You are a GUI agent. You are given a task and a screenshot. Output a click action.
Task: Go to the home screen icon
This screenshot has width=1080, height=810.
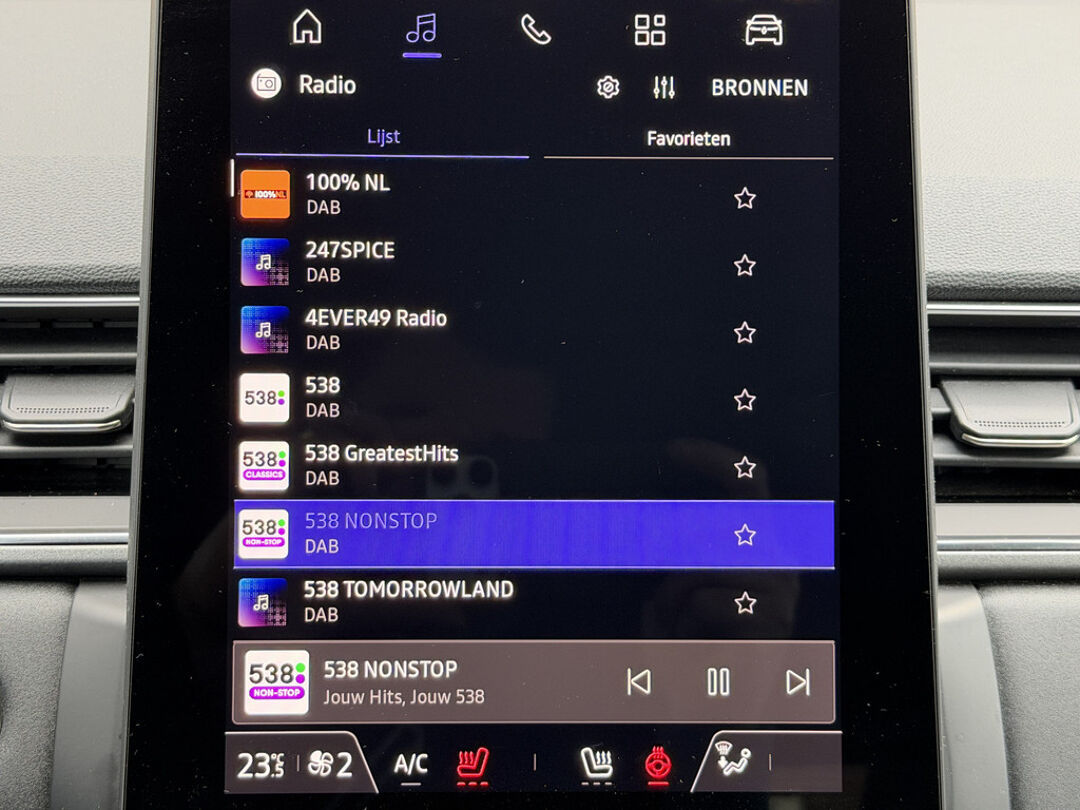(307, 28)
